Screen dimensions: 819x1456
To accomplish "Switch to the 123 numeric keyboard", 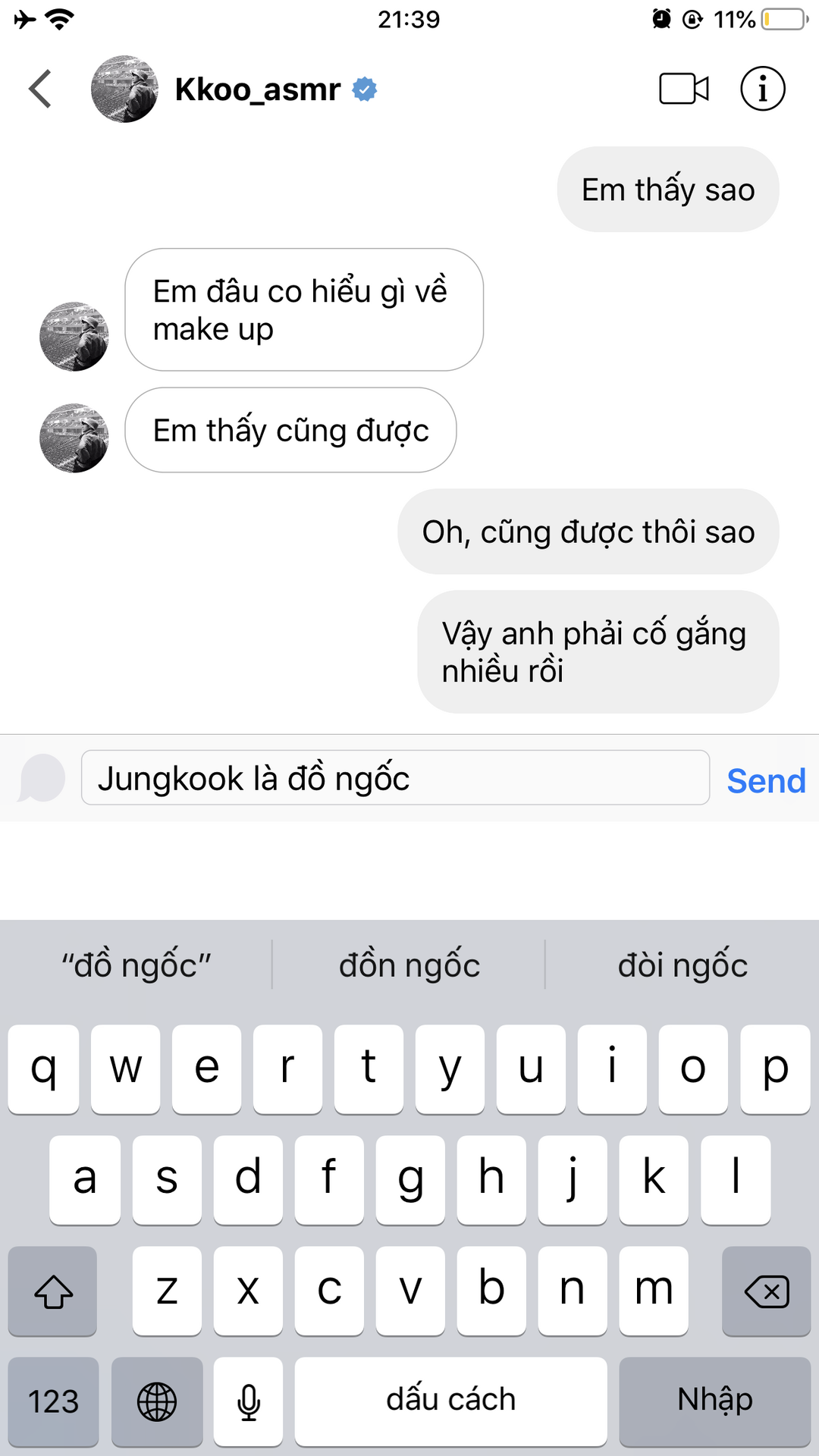I will [x=53, y=1401].
